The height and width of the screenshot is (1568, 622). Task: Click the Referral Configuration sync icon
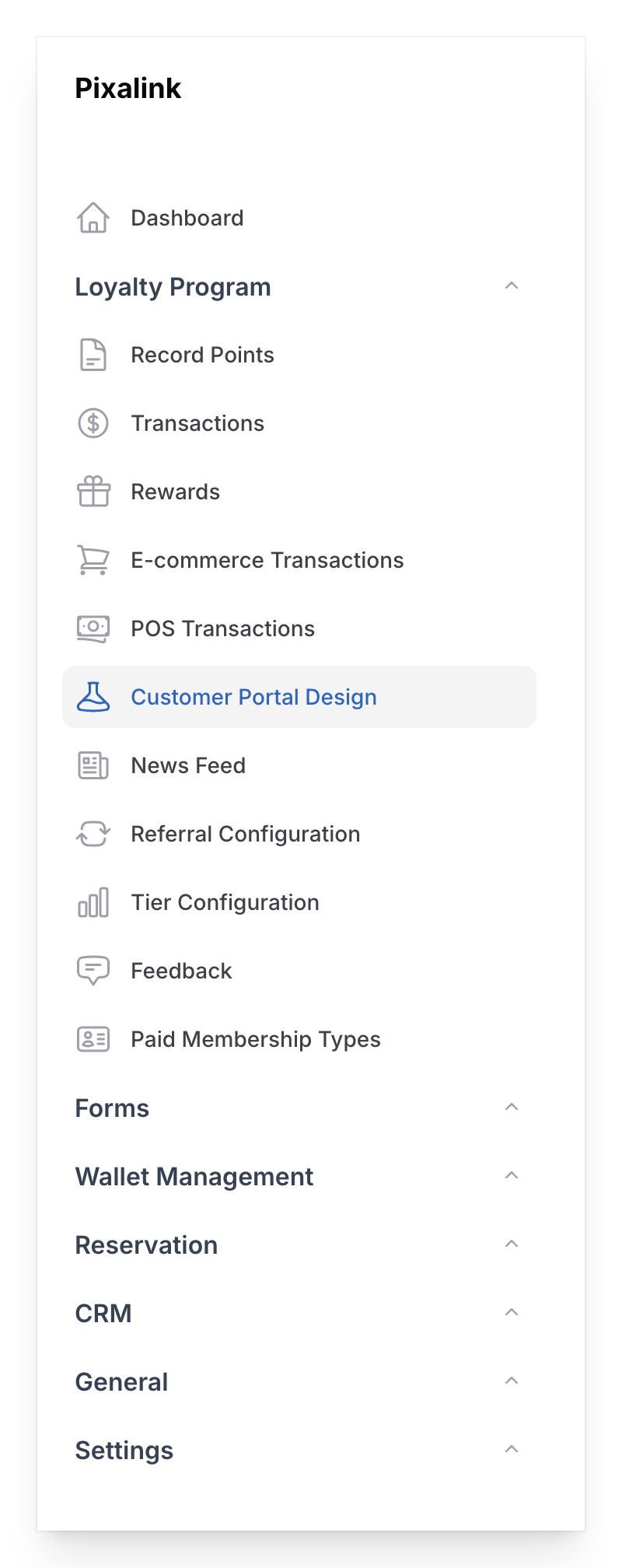[93, 834]
